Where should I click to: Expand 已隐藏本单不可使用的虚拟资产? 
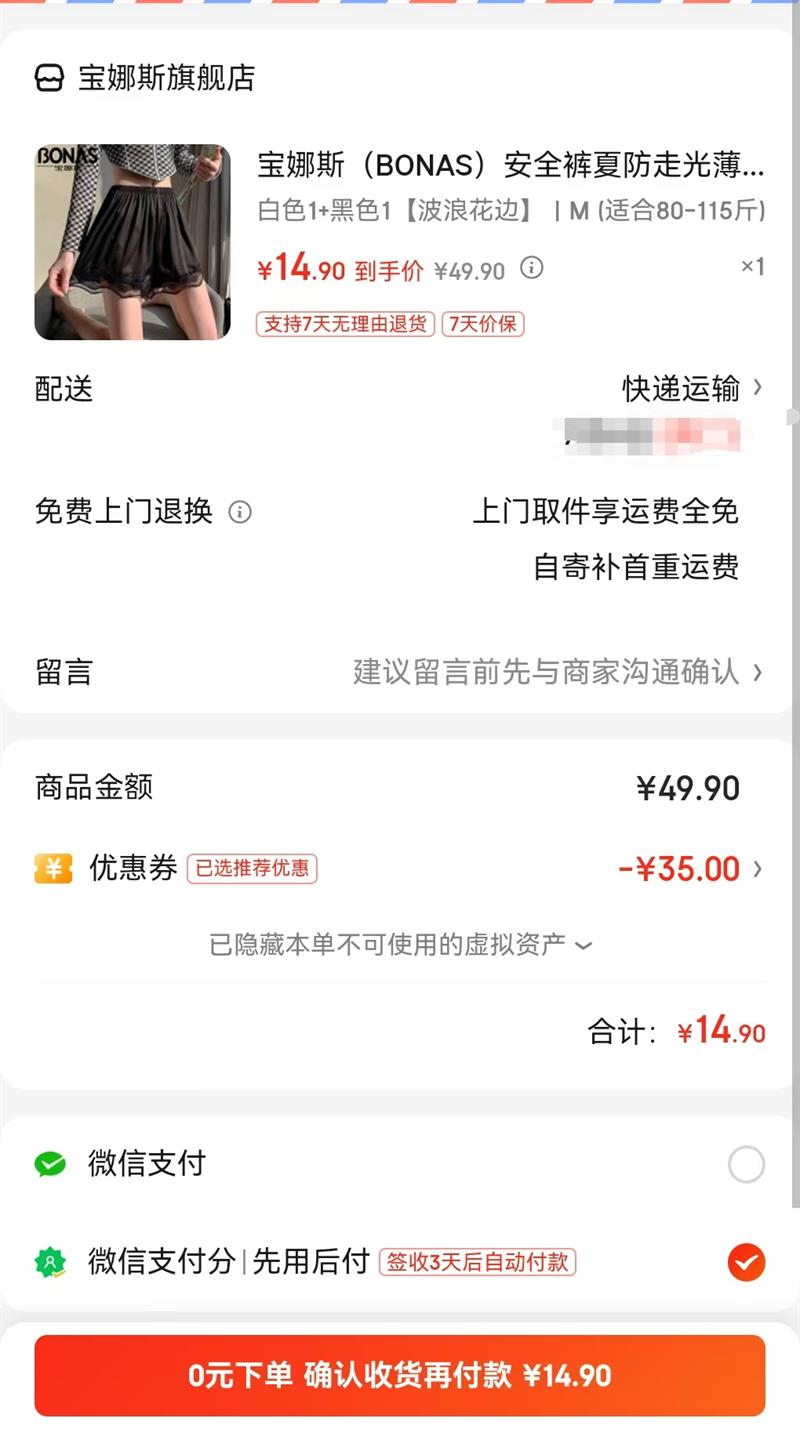pyautogui.click(x=400, y=944)
